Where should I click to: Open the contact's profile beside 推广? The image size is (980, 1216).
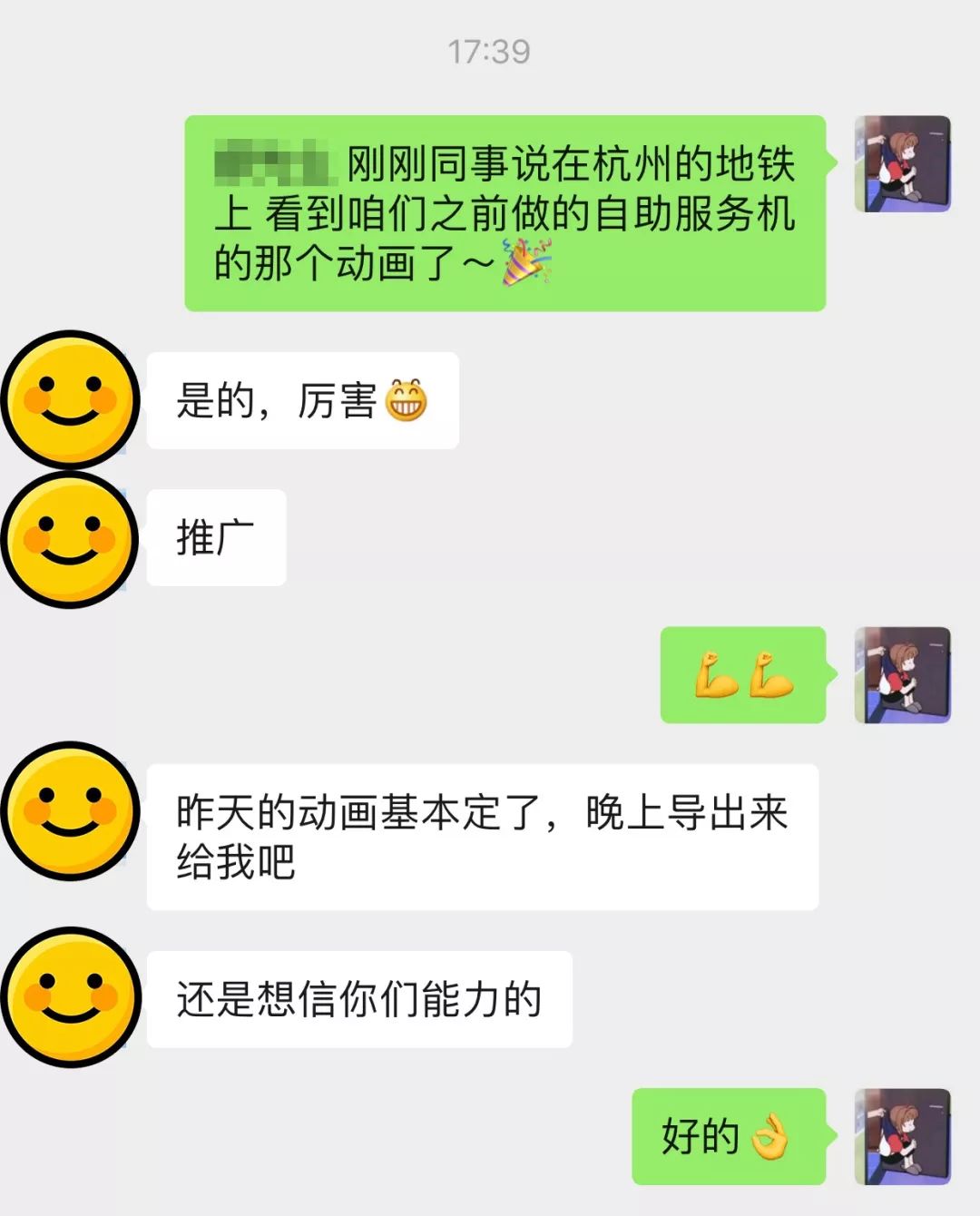tap(70, 539)
